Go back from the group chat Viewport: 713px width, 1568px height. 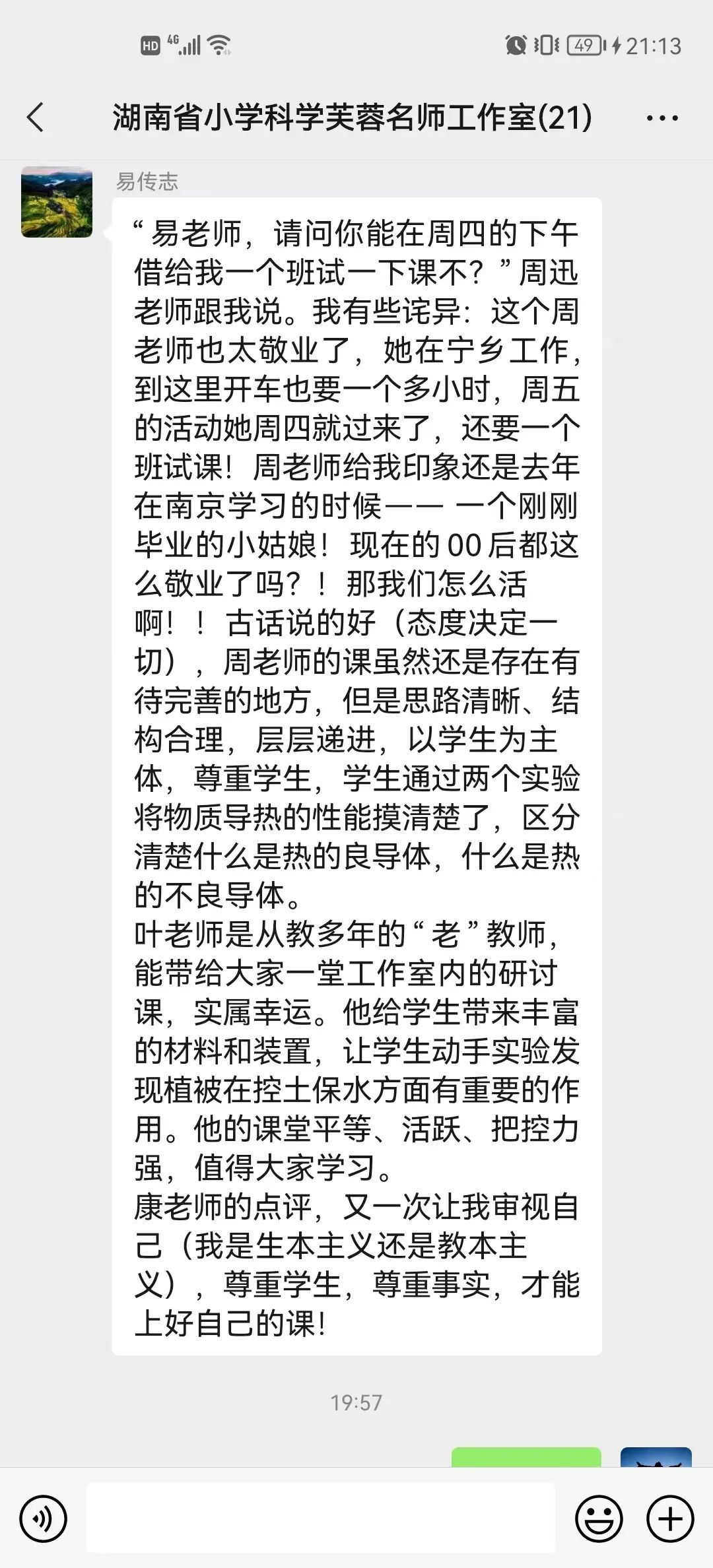tap(36, 118)
